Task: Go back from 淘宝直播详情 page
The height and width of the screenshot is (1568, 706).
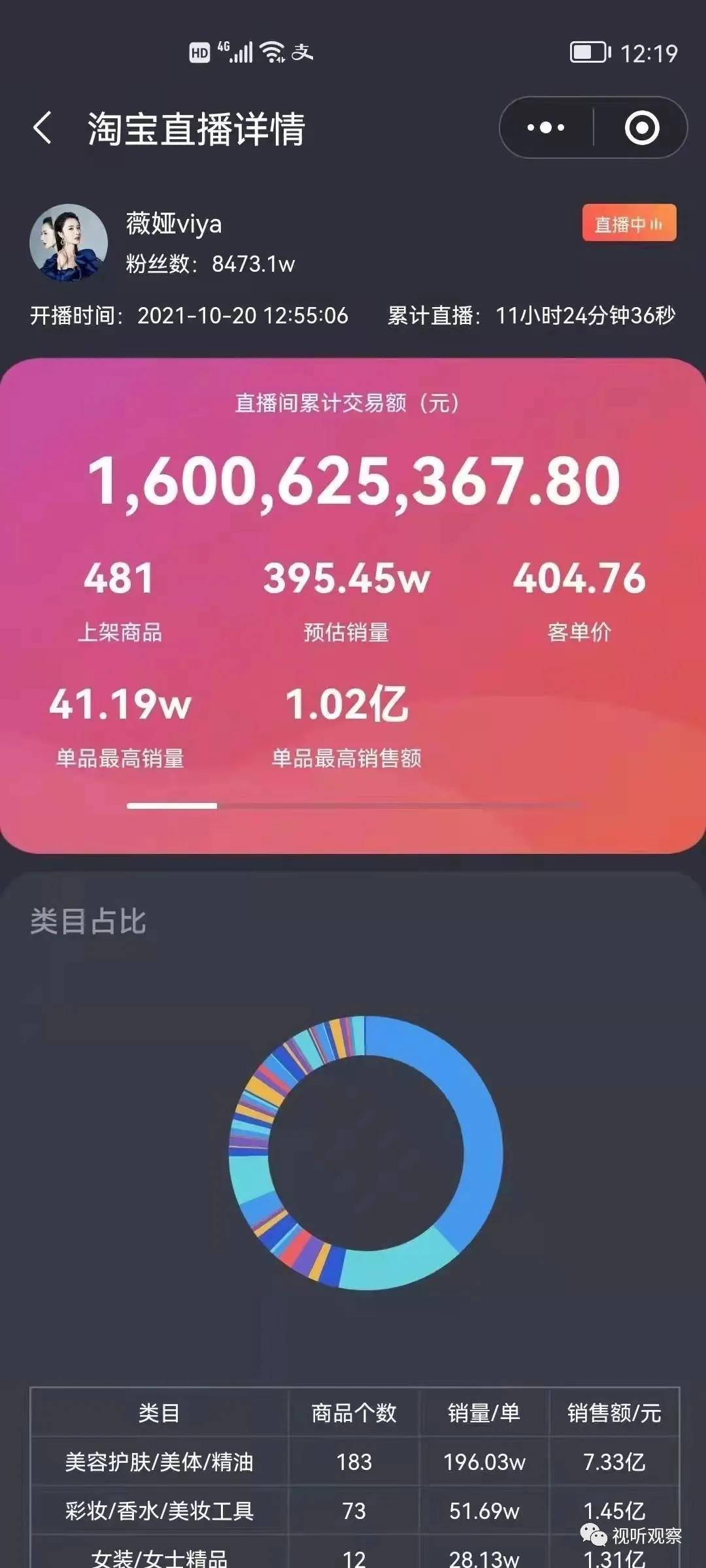Action: click(x=42, y=127)
